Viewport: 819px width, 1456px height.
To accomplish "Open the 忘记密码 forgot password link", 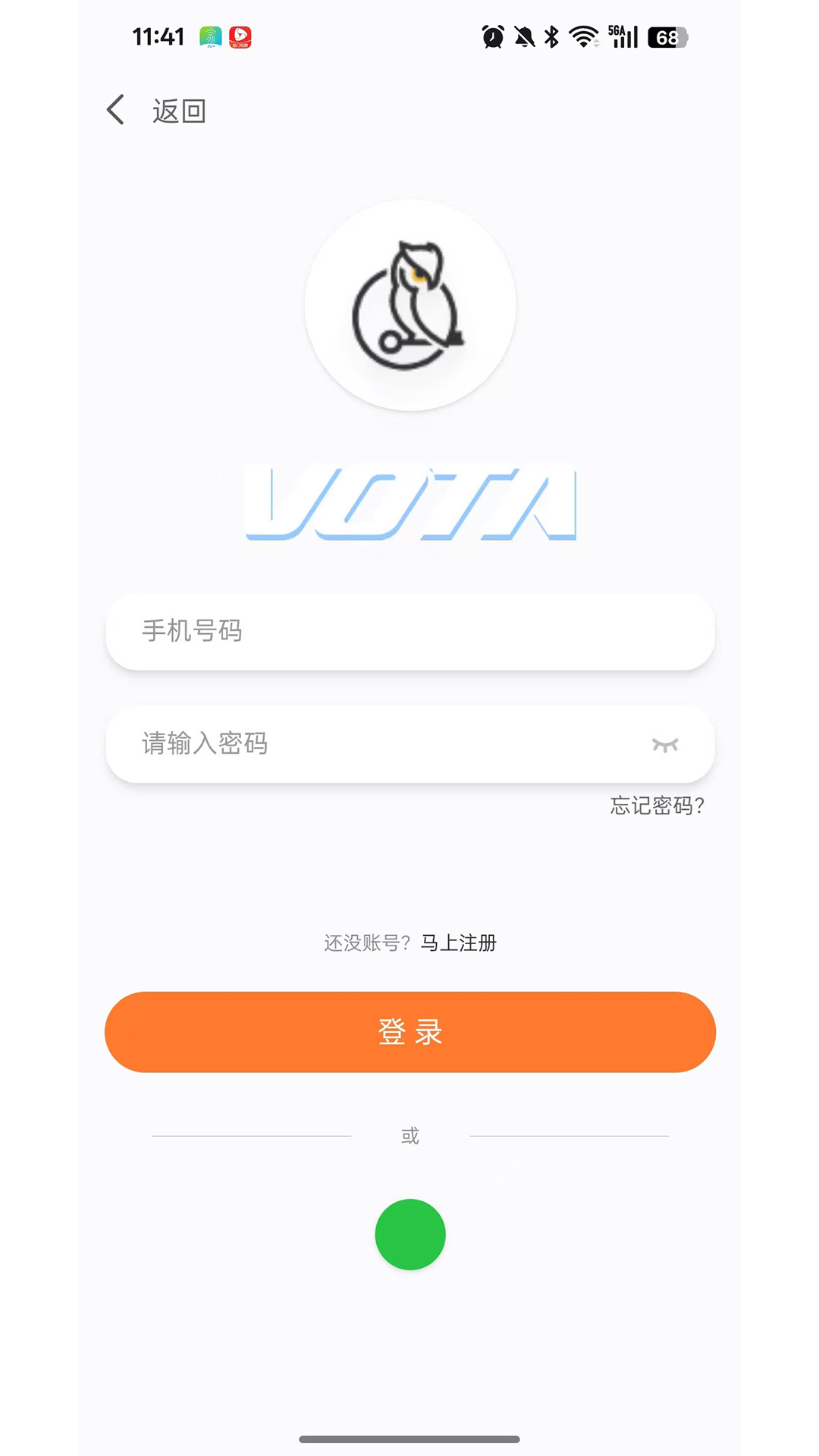I will (x=654, y=808).
